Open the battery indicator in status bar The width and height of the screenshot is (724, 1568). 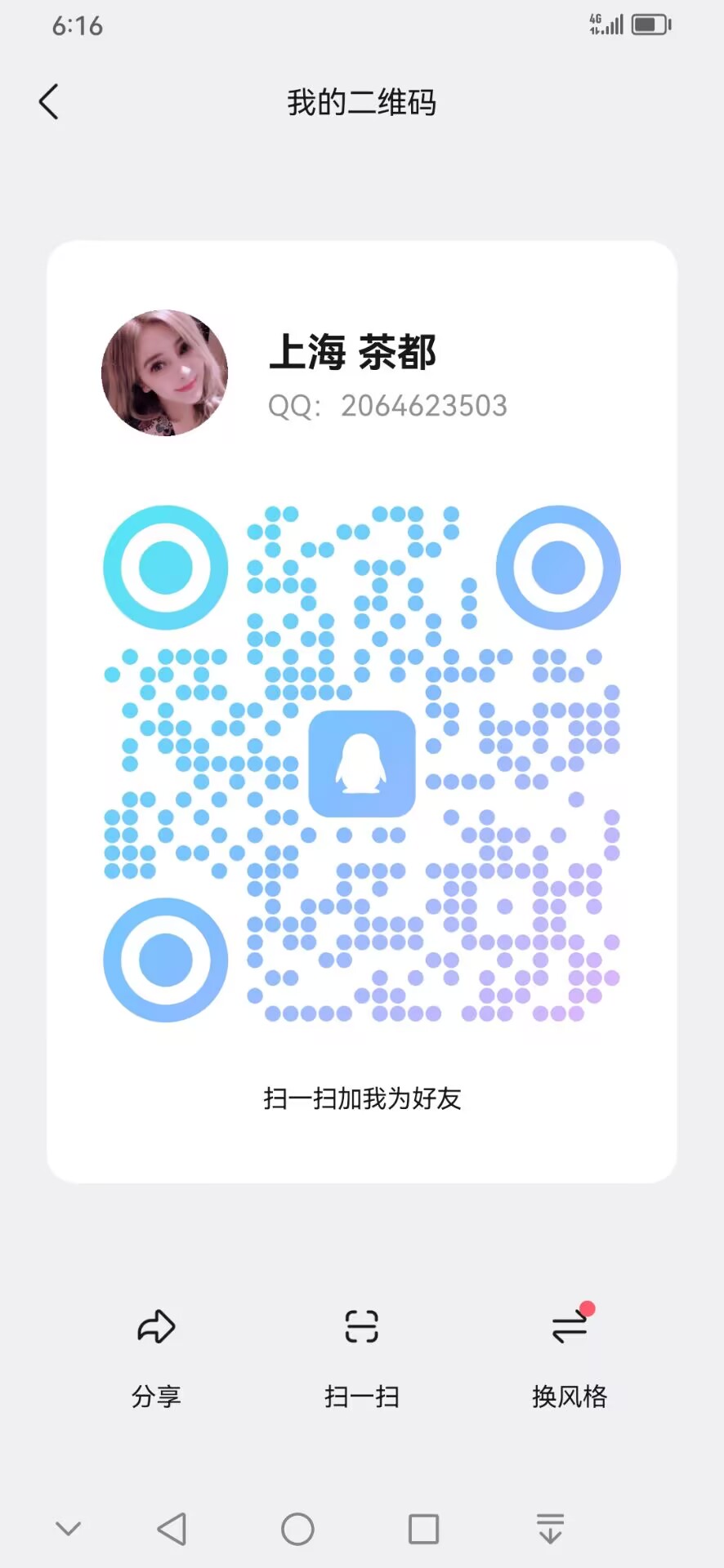(650, 23)
